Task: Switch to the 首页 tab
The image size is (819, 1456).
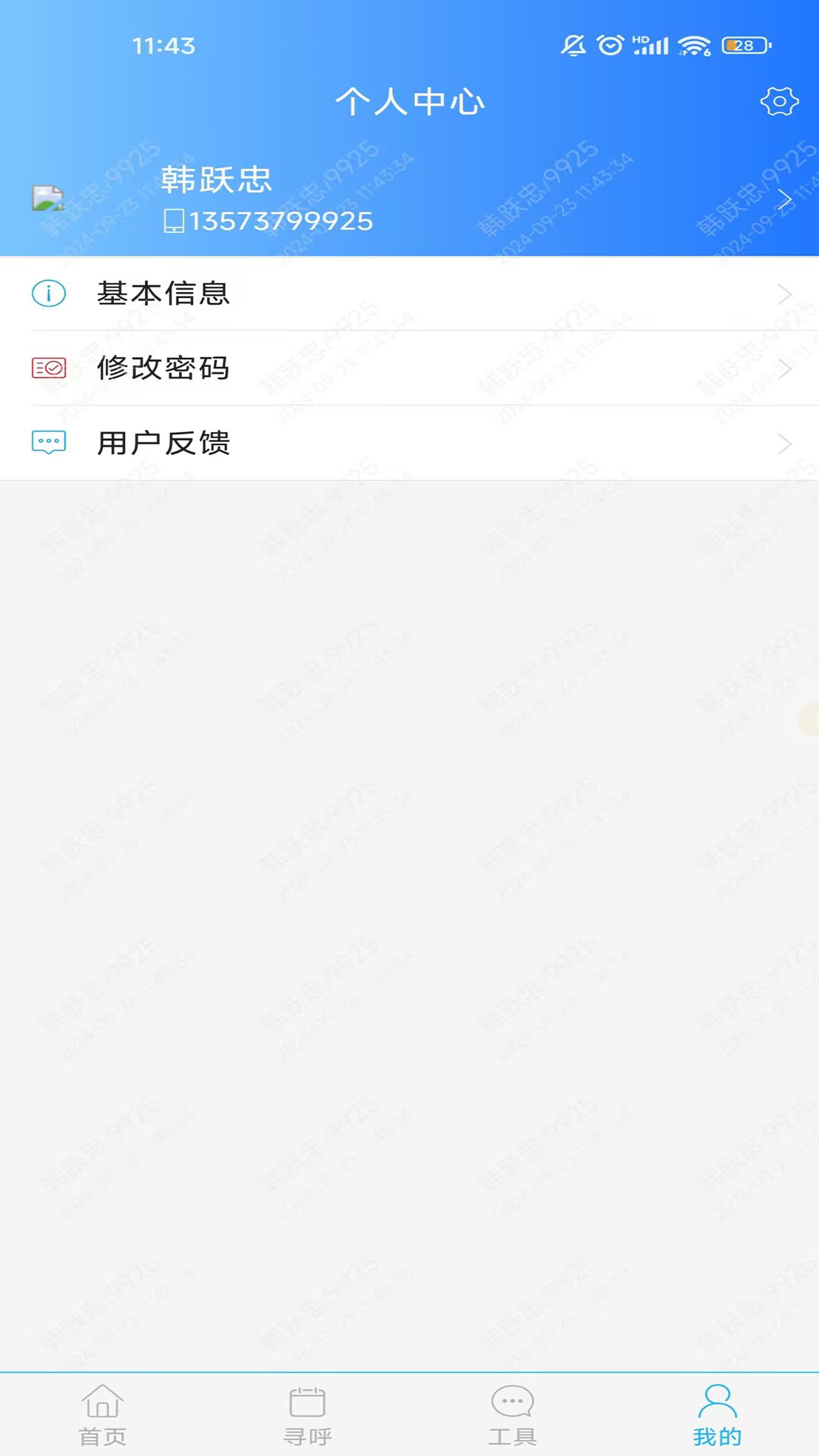Action: click(102, 1415)
